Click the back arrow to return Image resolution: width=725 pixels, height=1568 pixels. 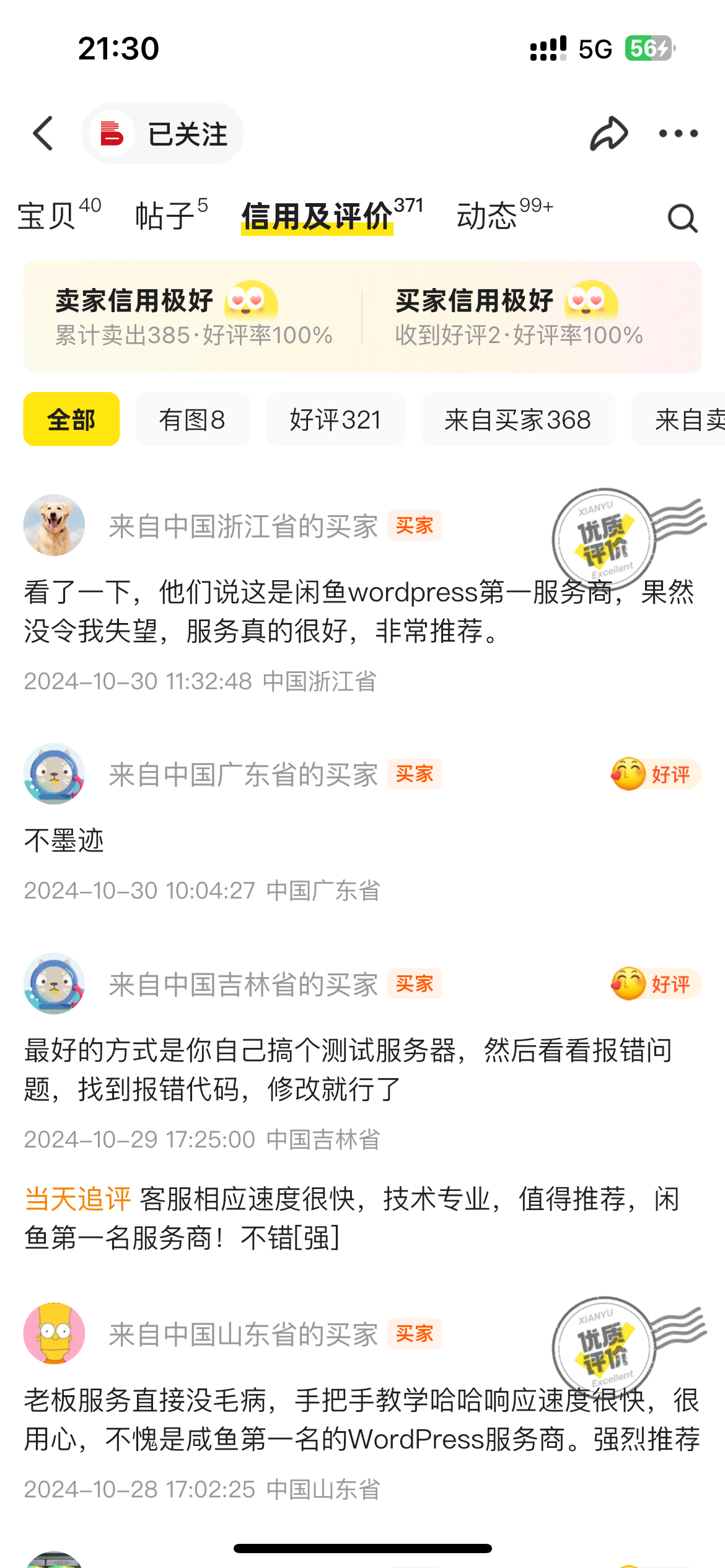tap(43, 133)
